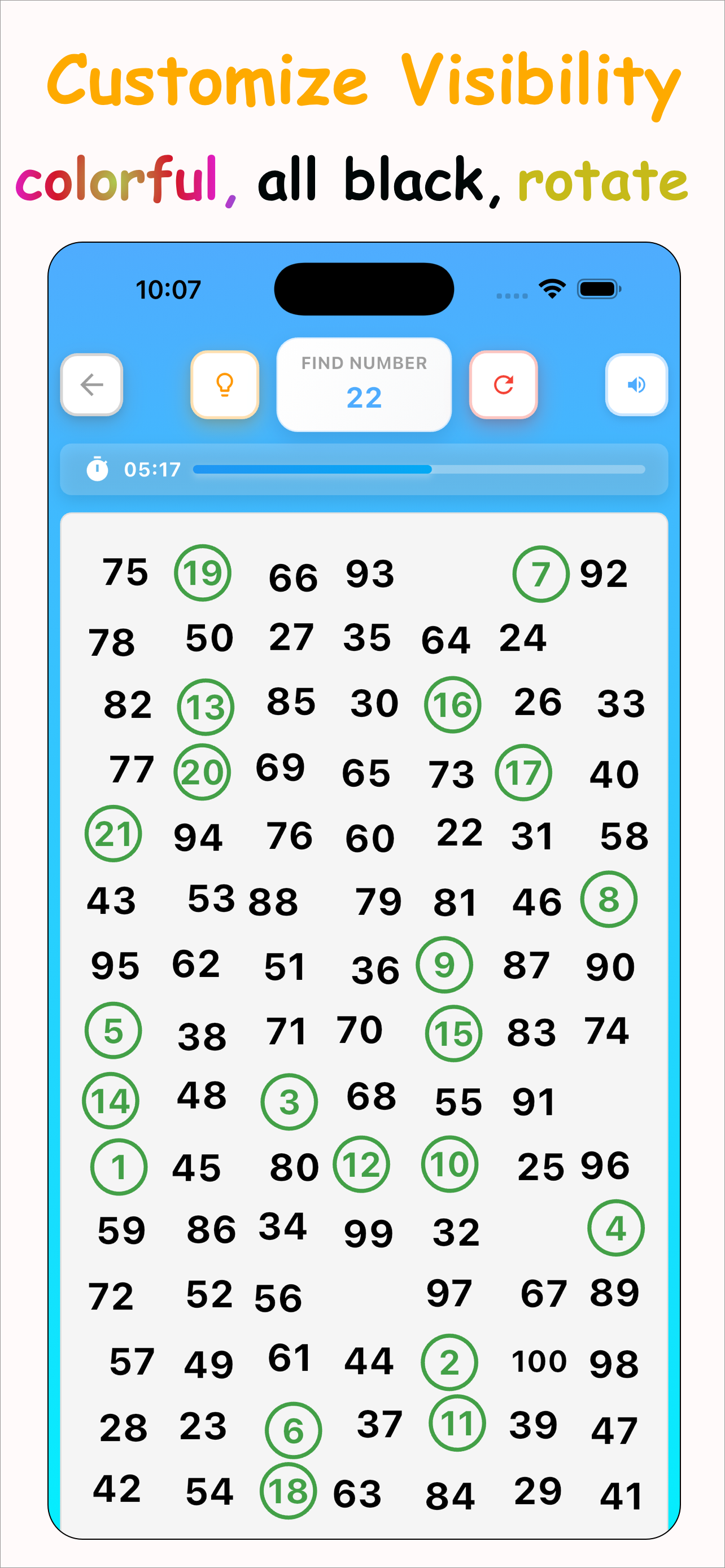Viewport: 725px width, 1568px height.
Task: Tap the stopwatch timer icon
Action: pos(99,468)
